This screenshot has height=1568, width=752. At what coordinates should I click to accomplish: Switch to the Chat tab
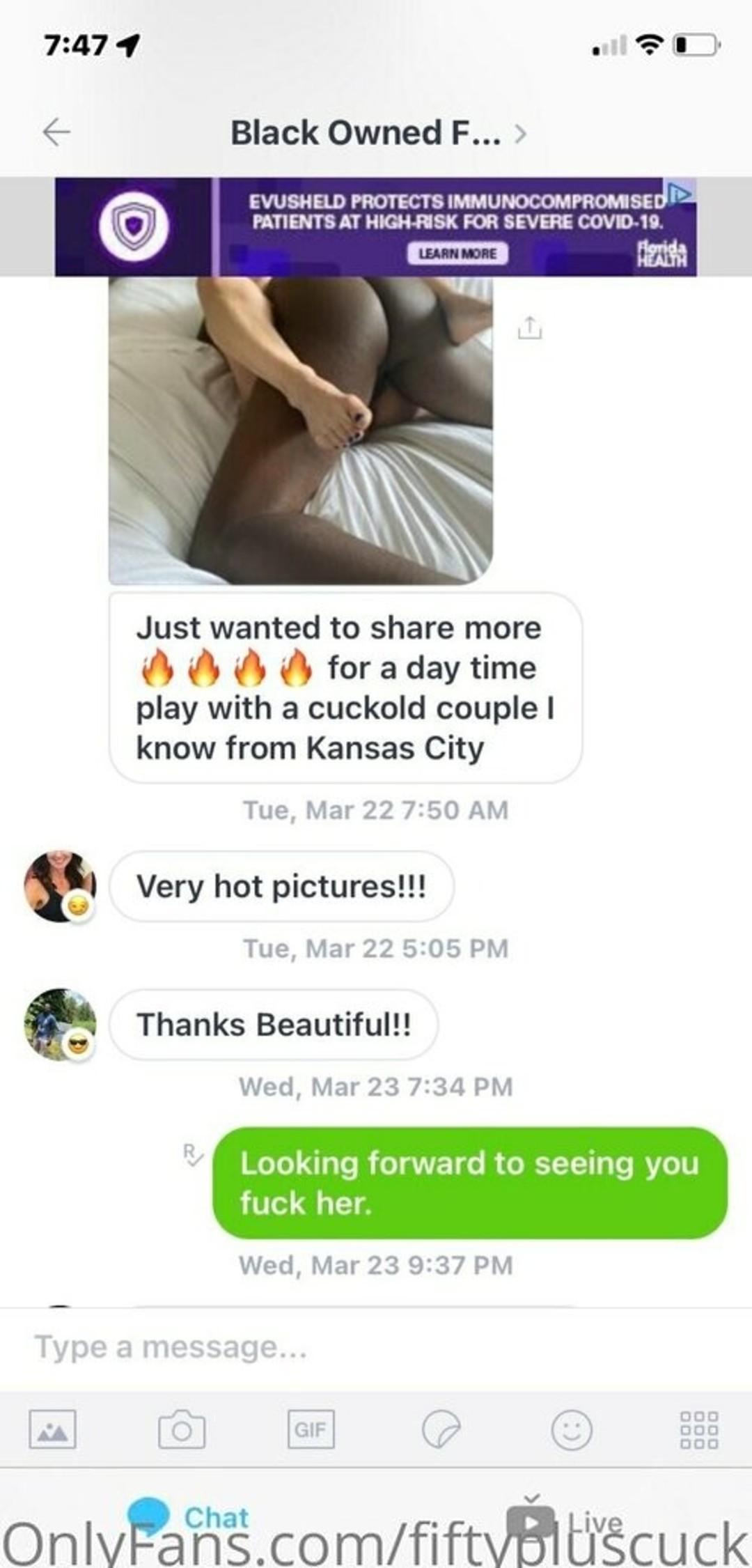click(188, 1517)
